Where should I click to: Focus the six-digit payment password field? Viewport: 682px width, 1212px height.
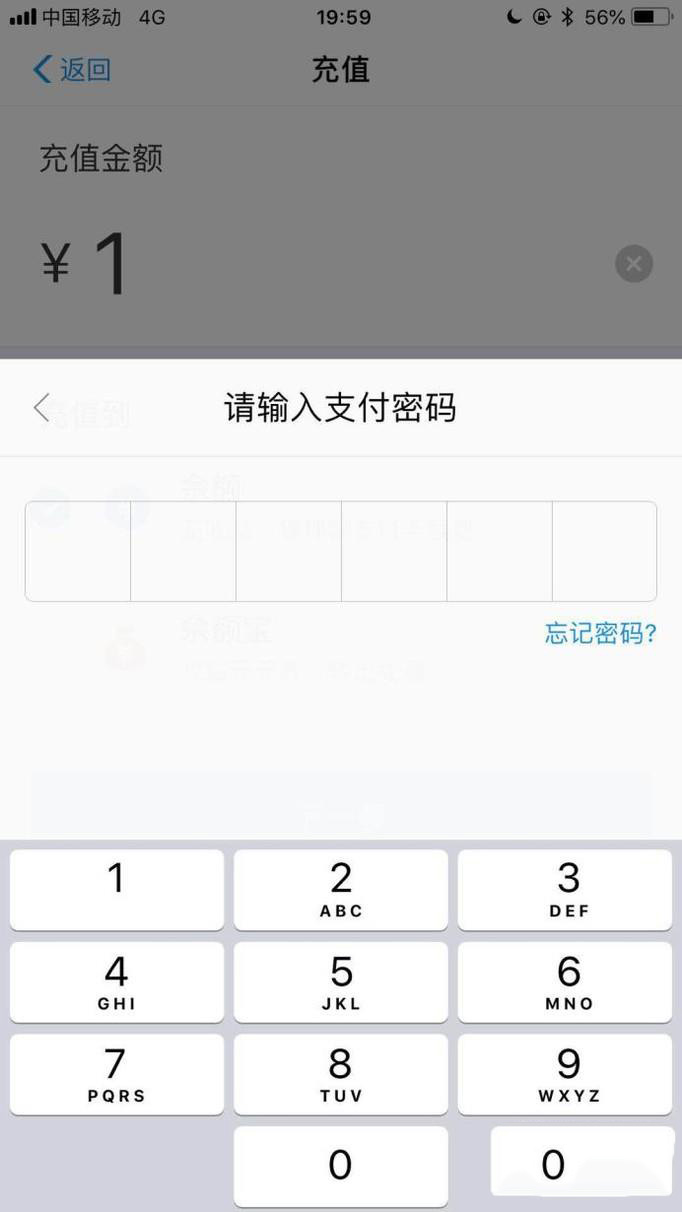pyautogui.click(x=341, y=551)
